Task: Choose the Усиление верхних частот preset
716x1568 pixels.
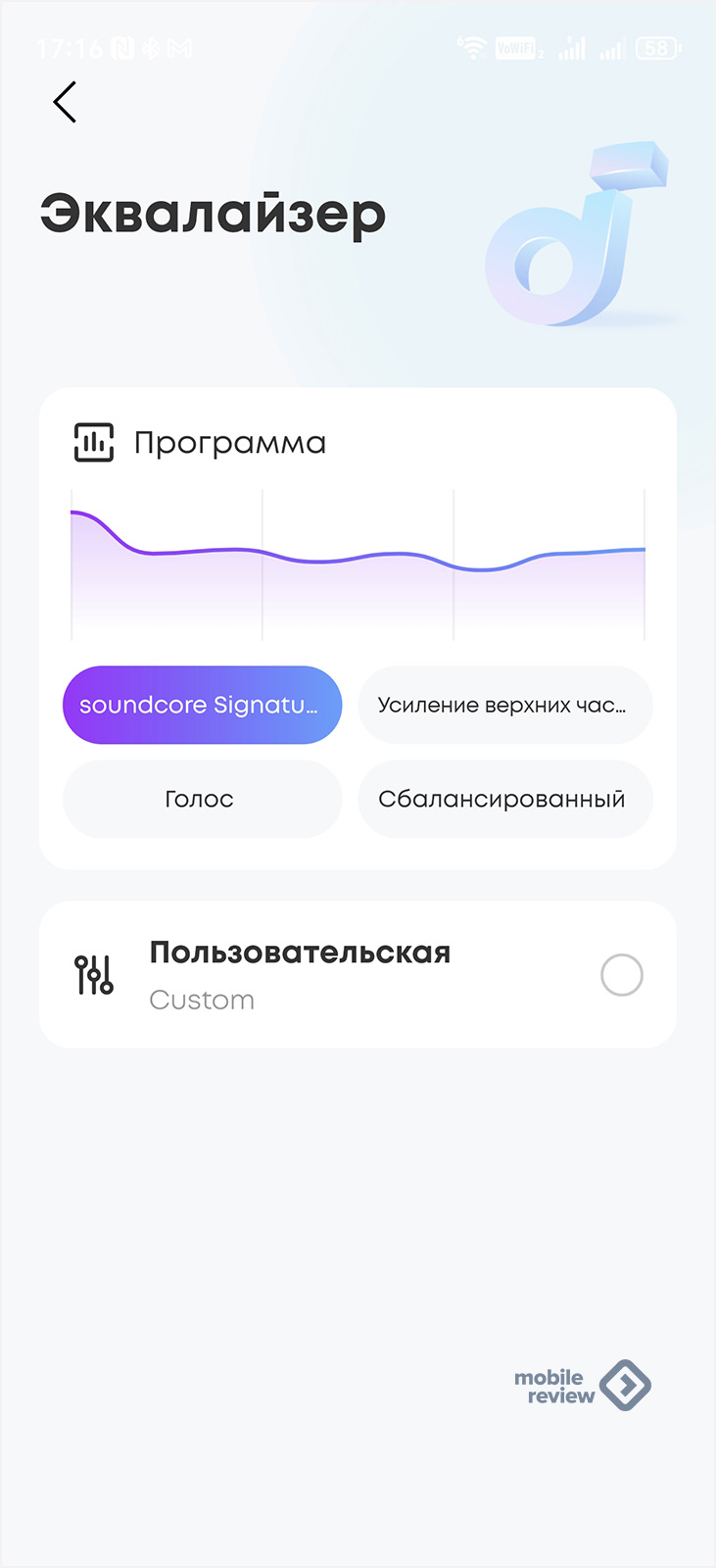Action: click(505, 705)
